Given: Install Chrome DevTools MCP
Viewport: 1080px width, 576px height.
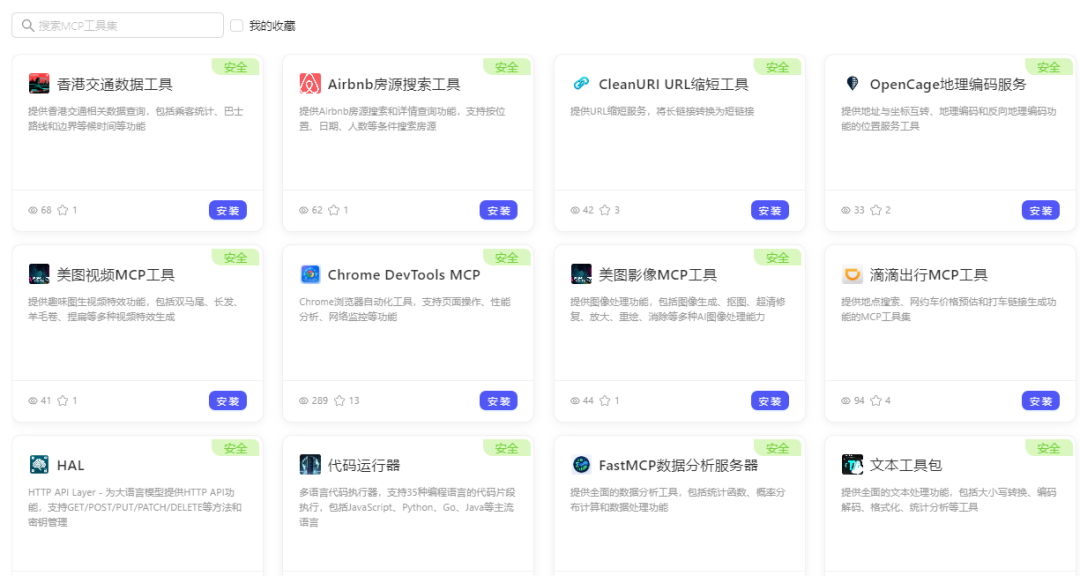Looking at the screenshot, I should click(x=498, y=400).
